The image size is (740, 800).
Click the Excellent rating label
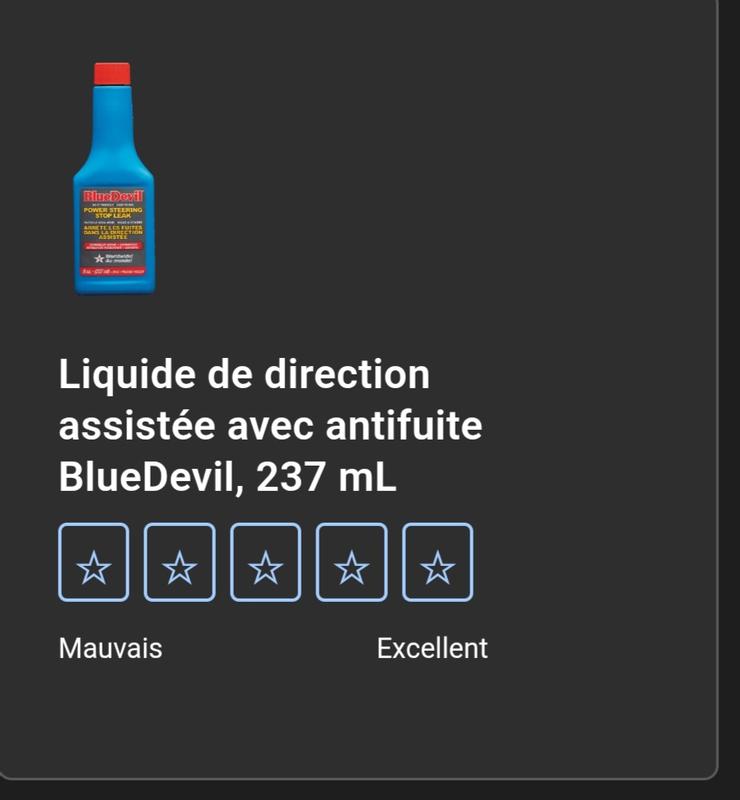click(x=431, y=648)
